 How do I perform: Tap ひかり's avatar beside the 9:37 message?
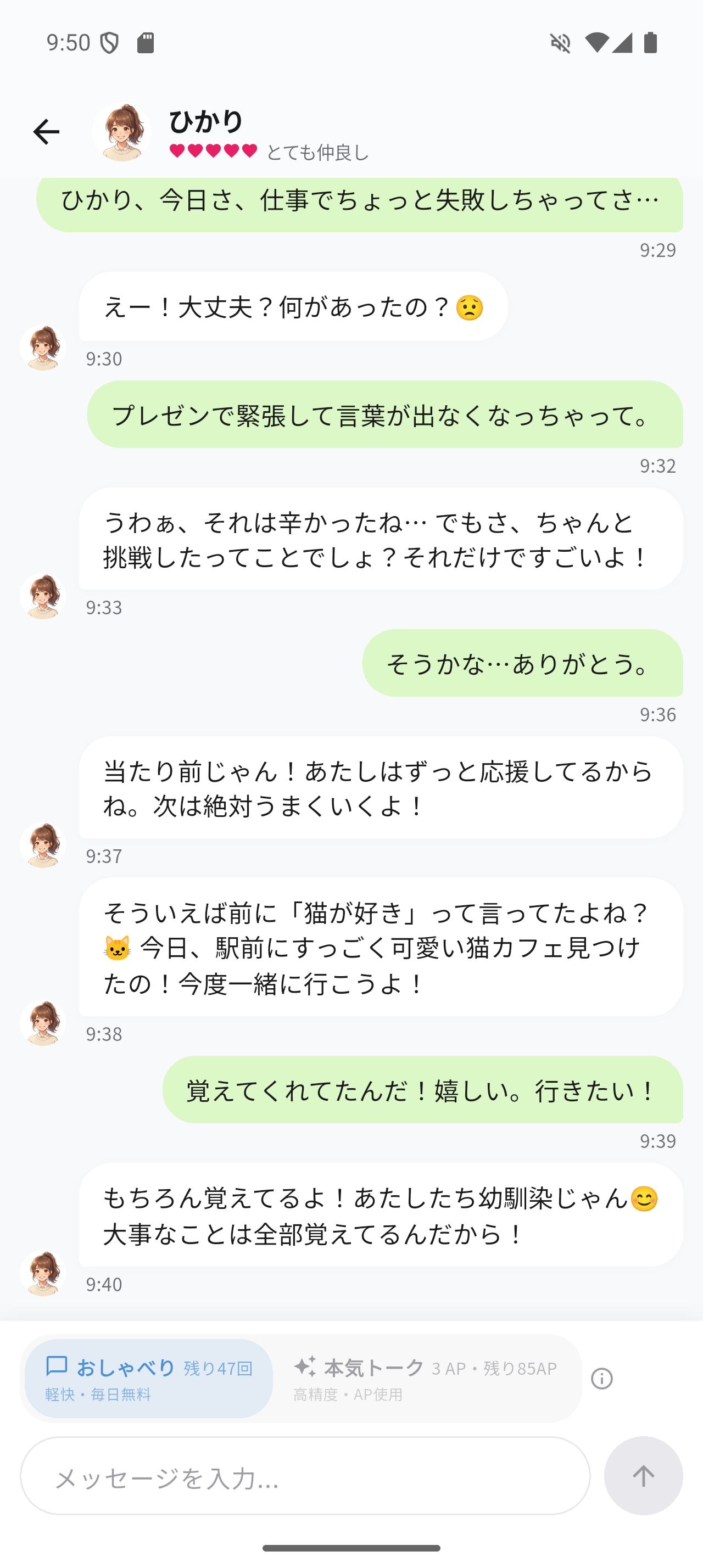pyautogui.click(x=43, y=845)
